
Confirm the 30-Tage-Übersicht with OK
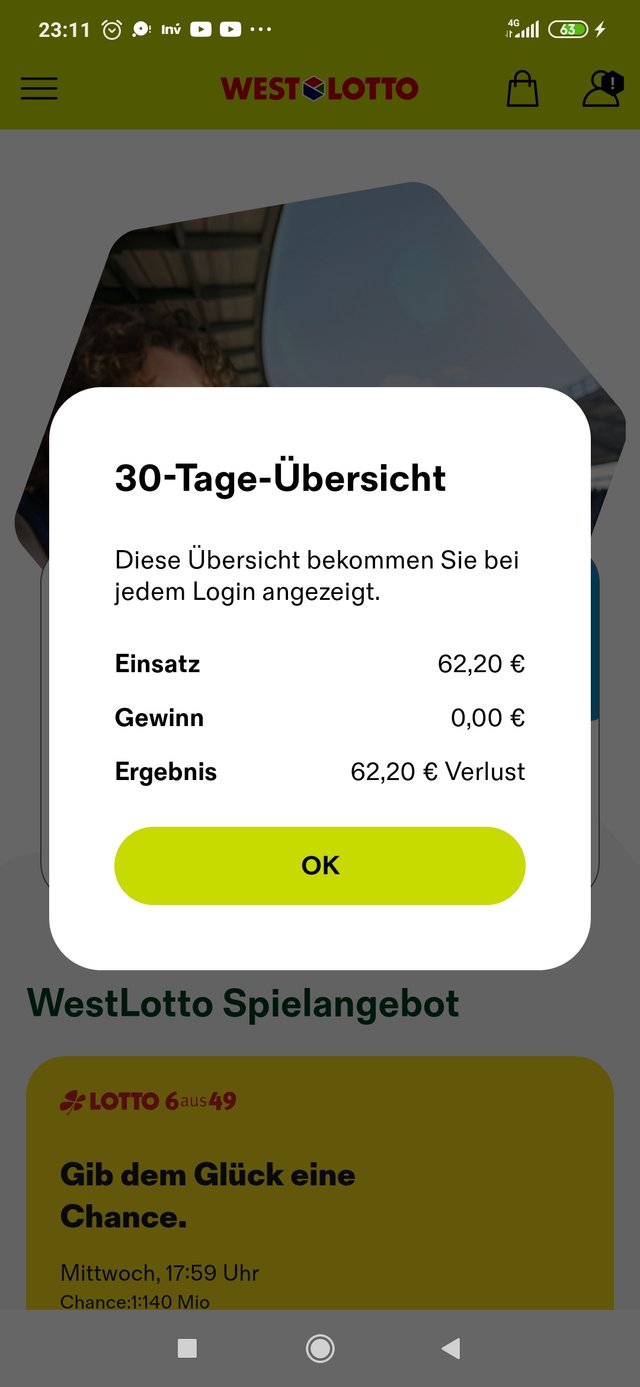coord(320,865)
